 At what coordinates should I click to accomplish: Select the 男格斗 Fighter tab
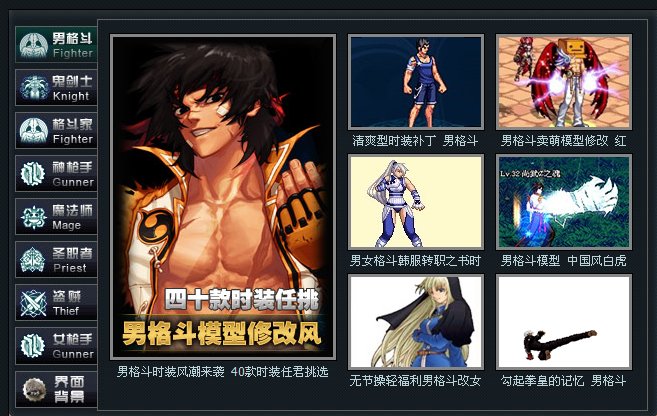click(57, 44)
